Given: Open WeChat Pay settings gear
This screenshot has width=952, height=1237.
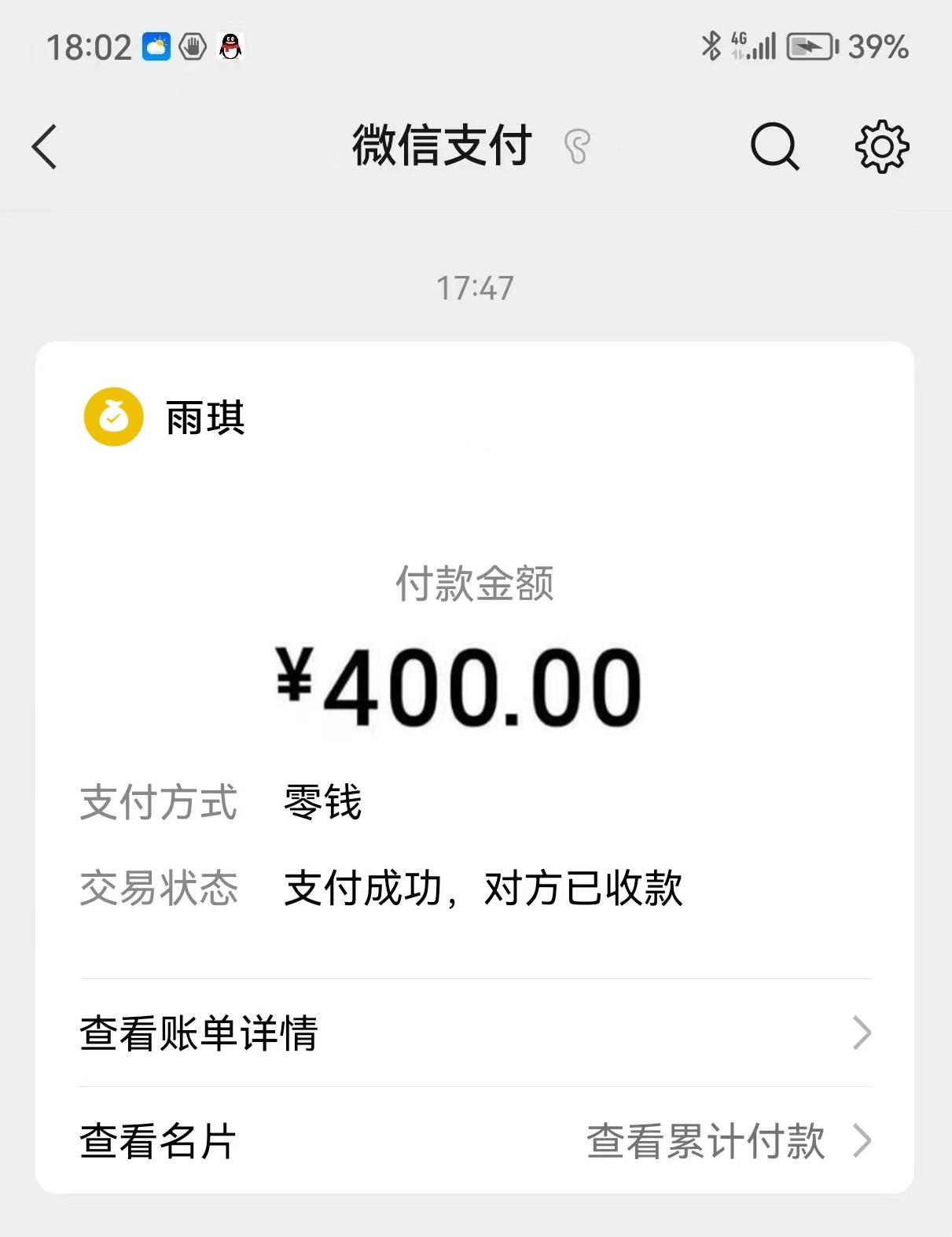Looking at the screenshot, I should (880, 146).
